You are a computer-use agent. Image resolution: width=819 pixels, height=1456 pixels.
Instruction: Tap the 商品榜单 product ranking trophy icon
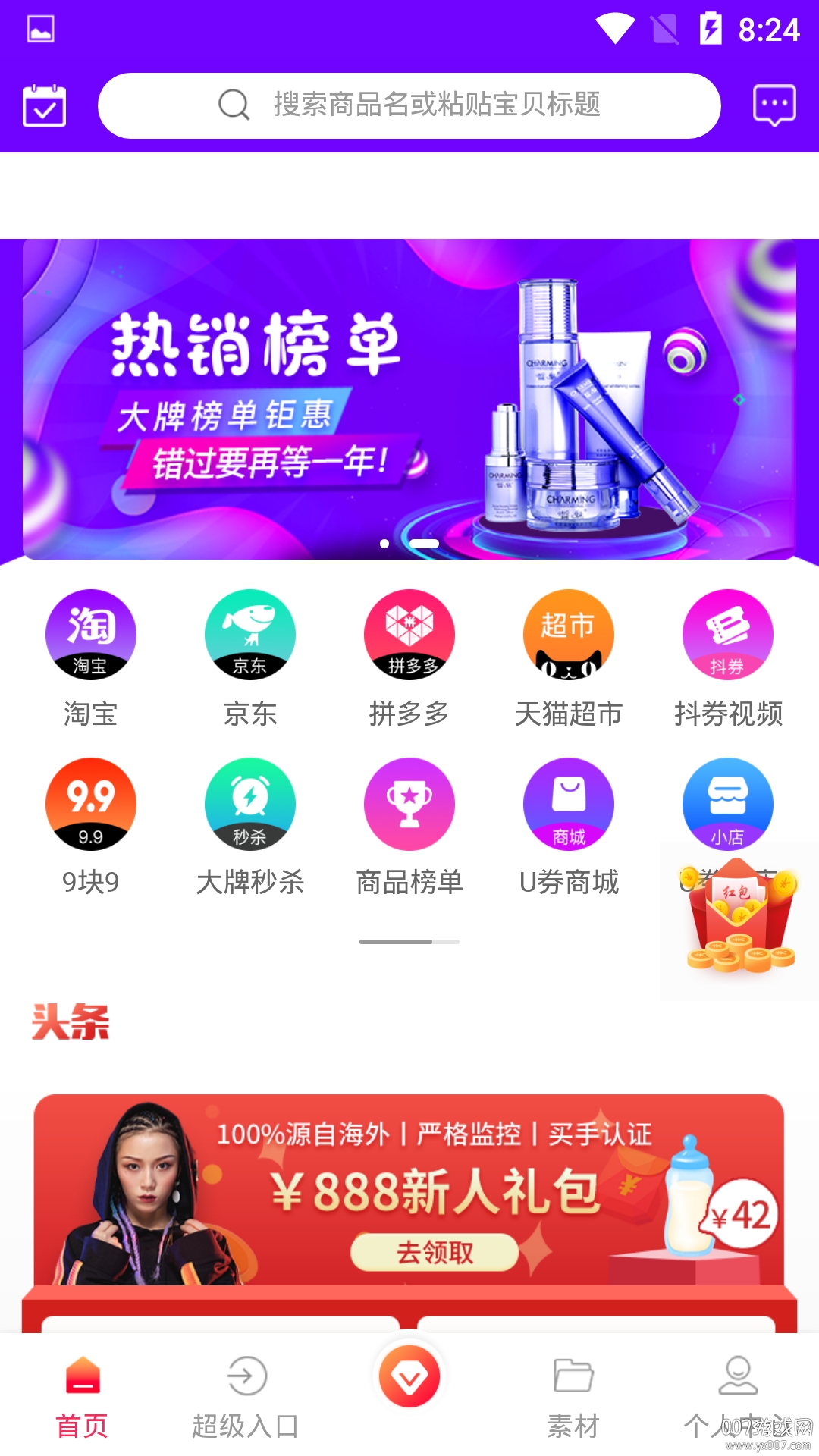click(x=409, y=804)
